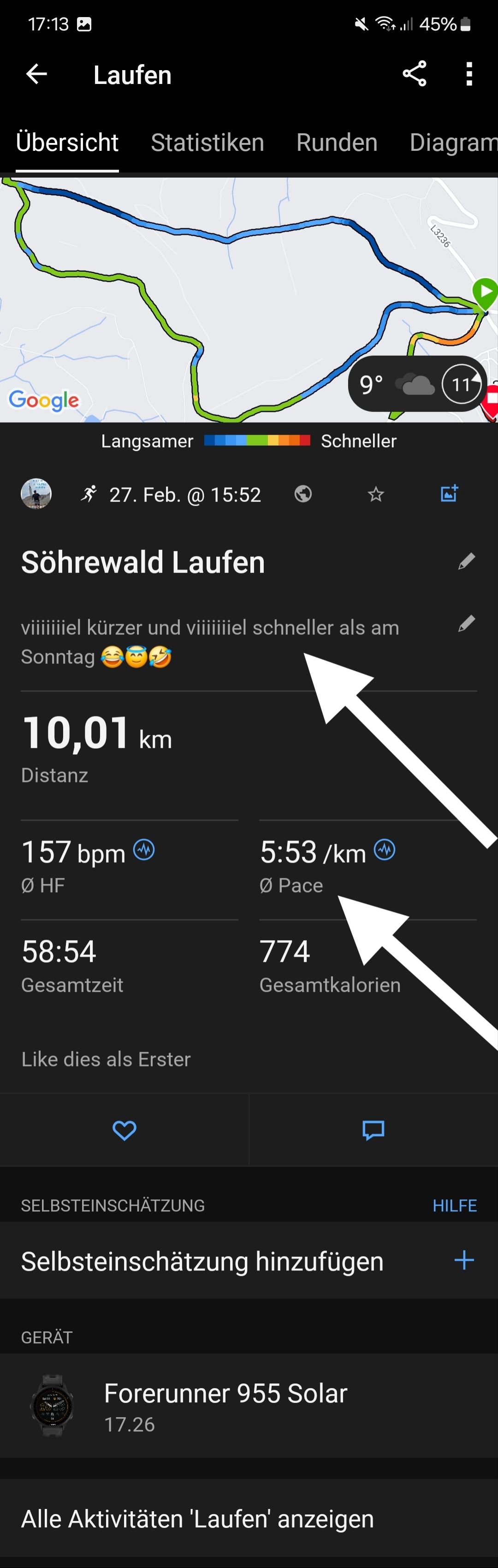Open the three-dot overflow menu

[468, 74]
